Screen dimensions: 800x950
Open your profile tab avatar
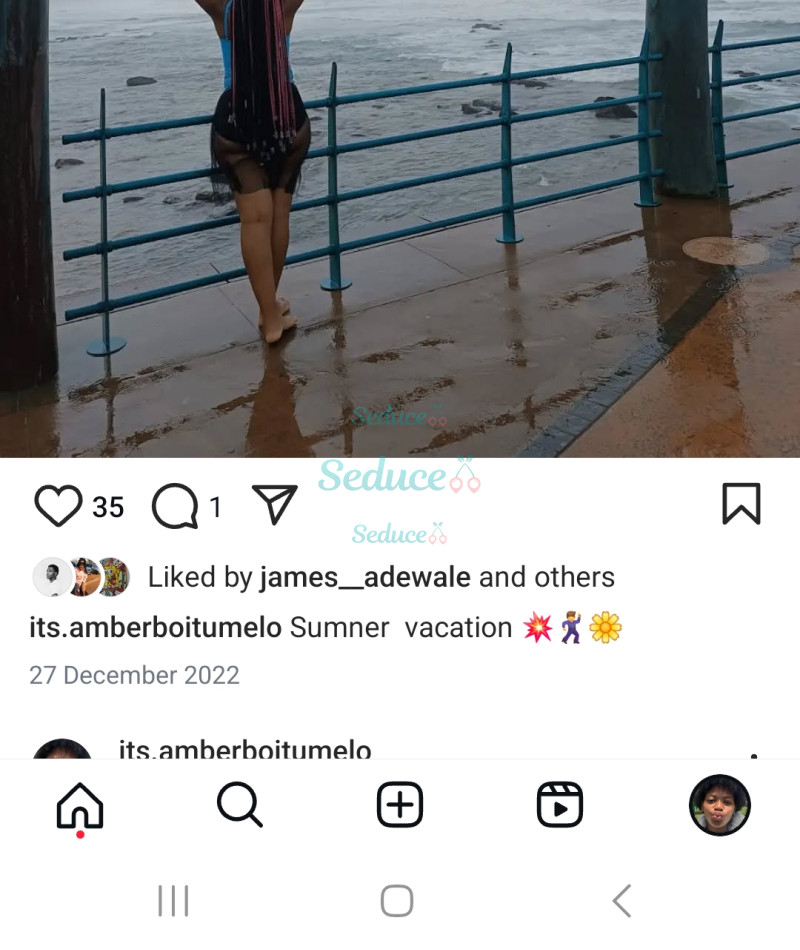720,805
